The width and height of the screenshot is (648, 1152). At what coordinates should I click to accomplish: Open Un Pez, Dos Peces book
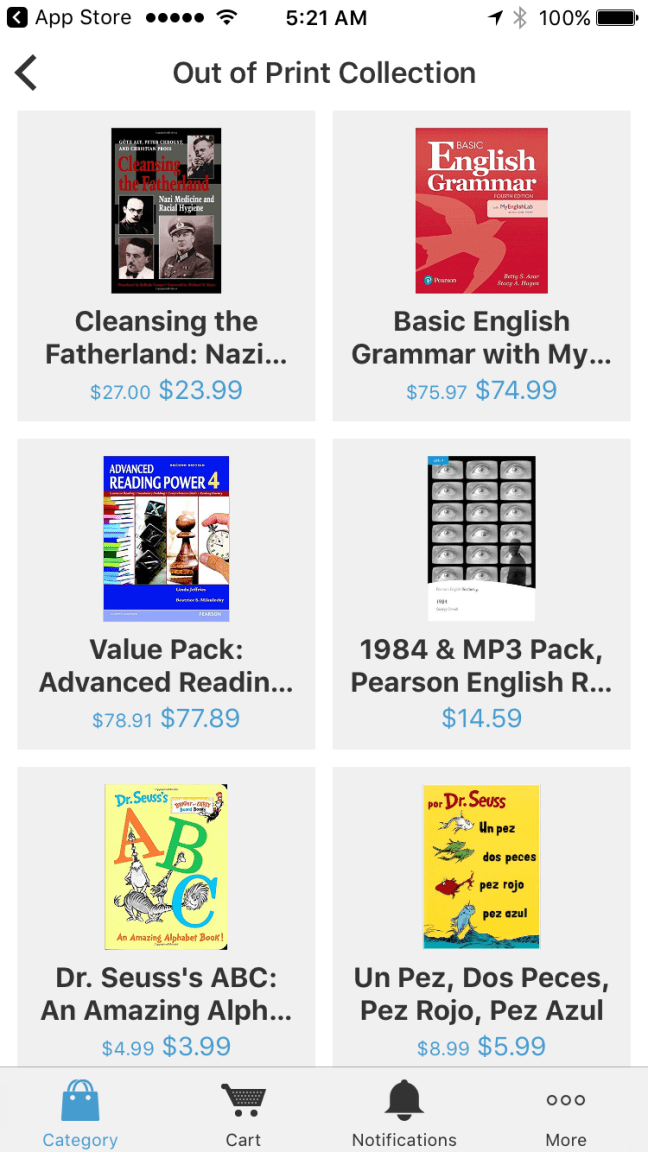tap(481, 915)
